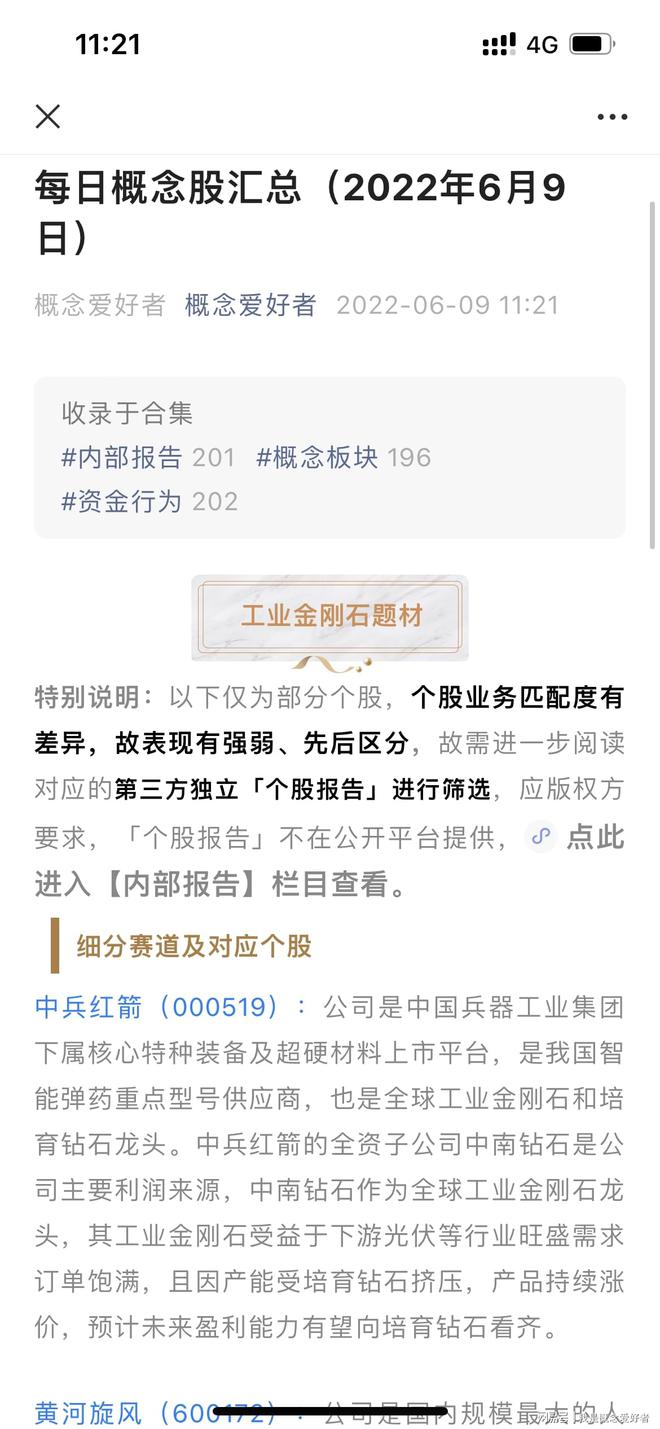
Task: Open the three-dot overflow menu
Action: coord(612,117)
